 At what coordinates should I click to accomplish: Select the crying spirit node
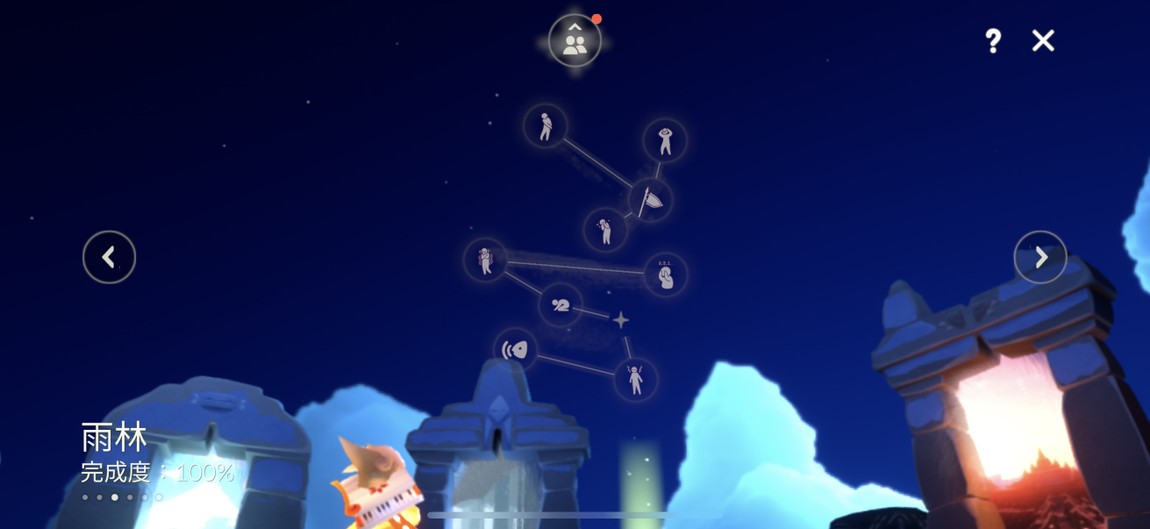click(x=605, y=230)
